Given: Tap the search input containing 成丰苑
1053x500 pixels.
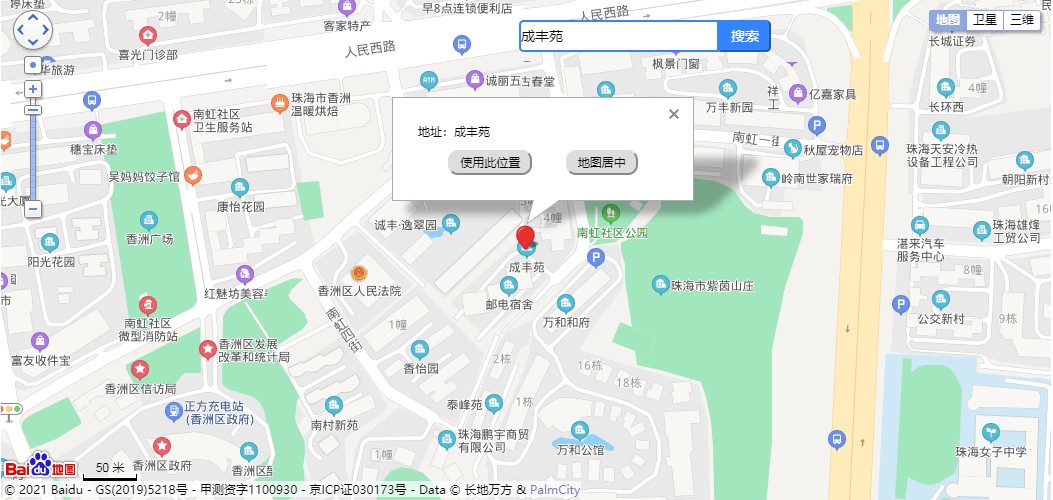Looking at the screenshot, I should (x=618, y=36).
